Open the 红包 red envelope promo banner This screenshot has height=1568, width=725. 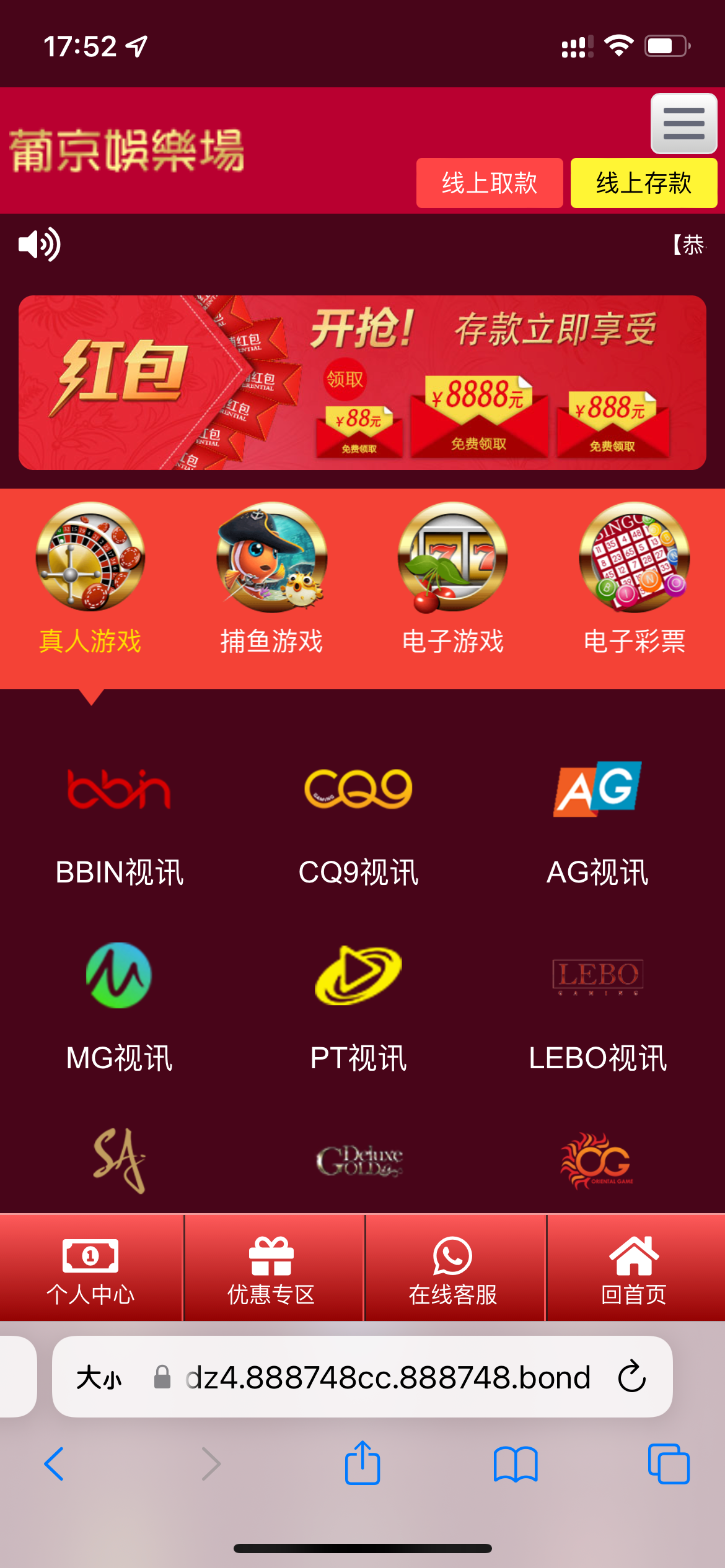click(362, 382)
